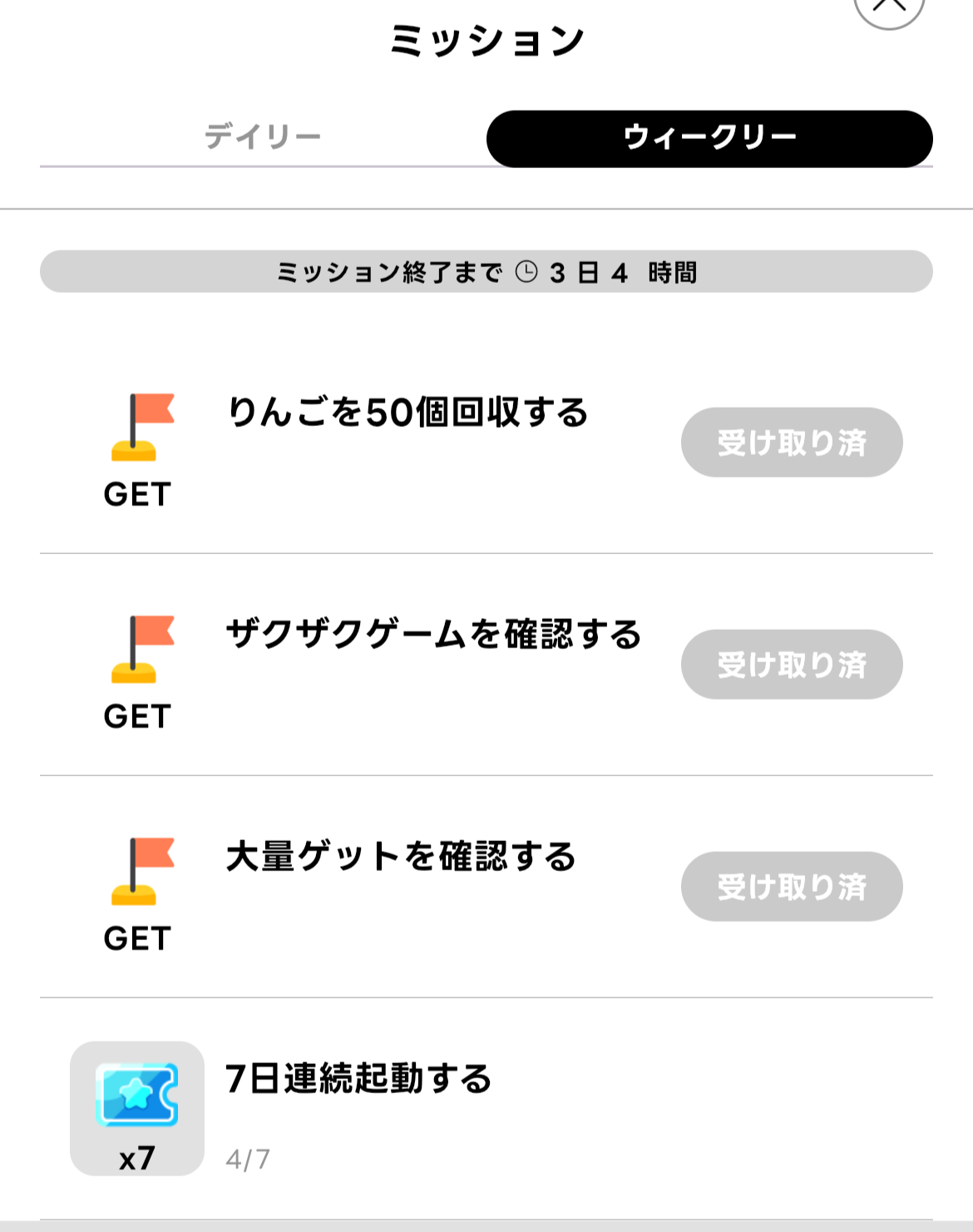
Task: Select the ウィークリー tab
Action: pyautogui.click(x=709, y=138)
